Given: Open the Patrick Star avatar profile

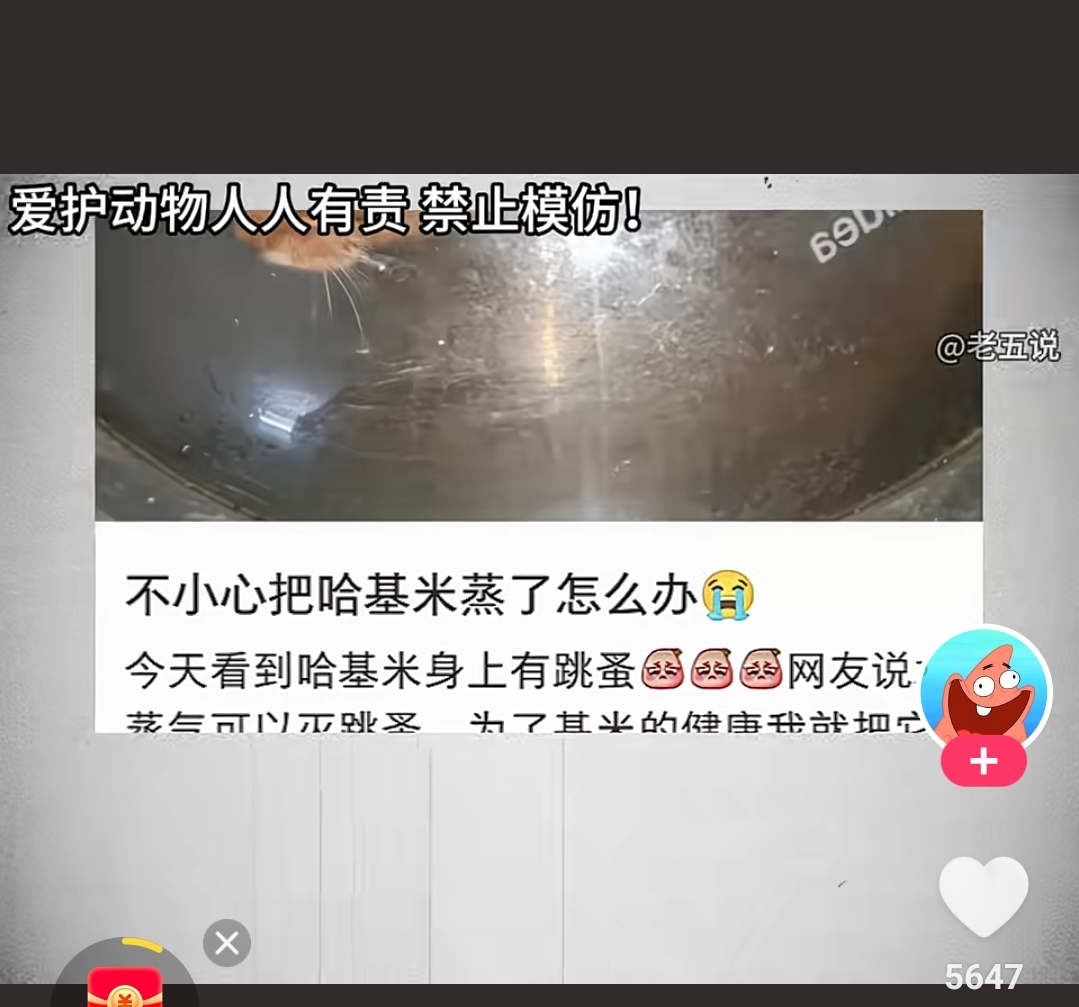Looking at the screenshot, I should coord(984,690).
